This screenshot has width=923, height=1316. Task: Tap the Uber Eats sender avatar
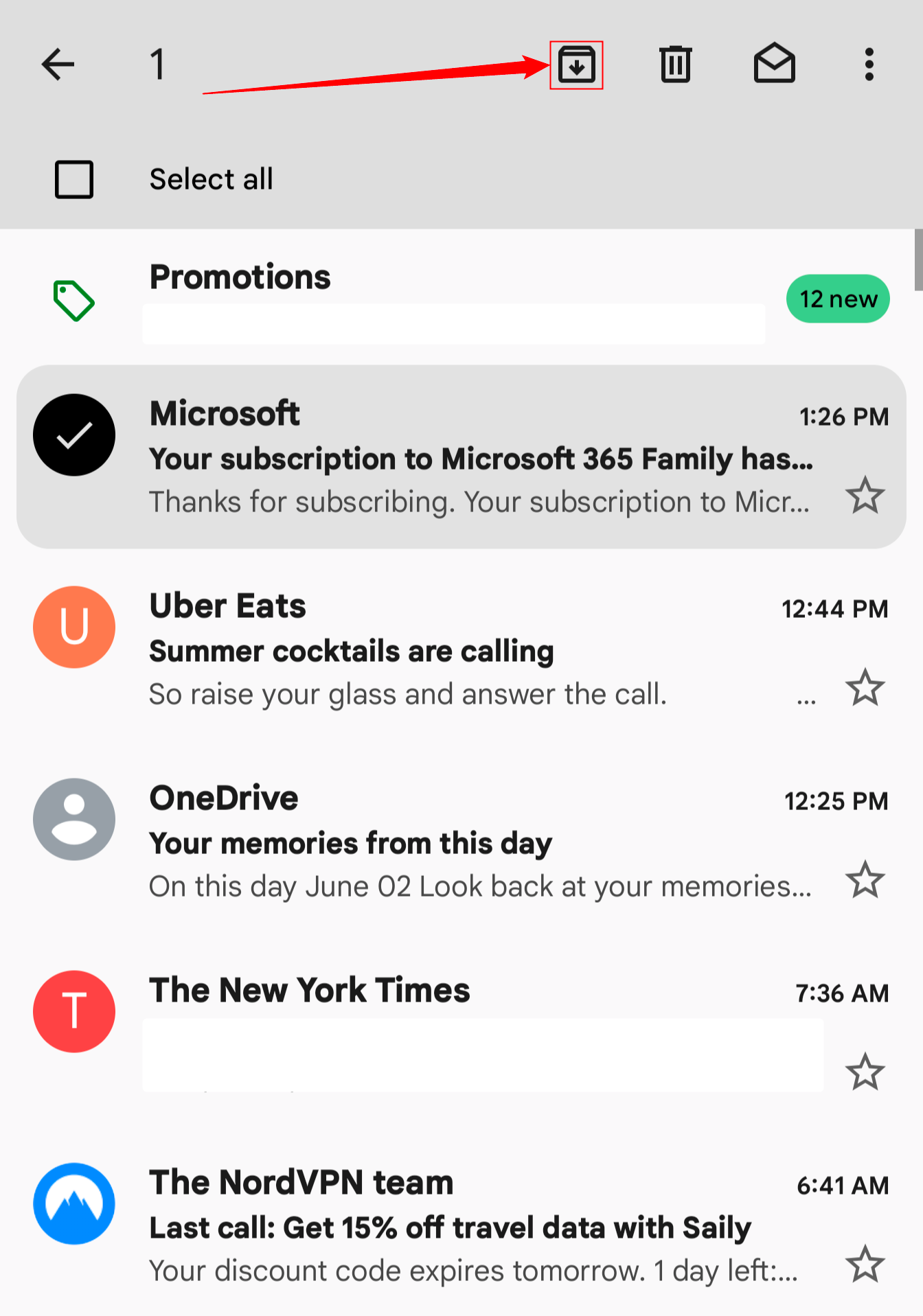click(x=73, y=627)
